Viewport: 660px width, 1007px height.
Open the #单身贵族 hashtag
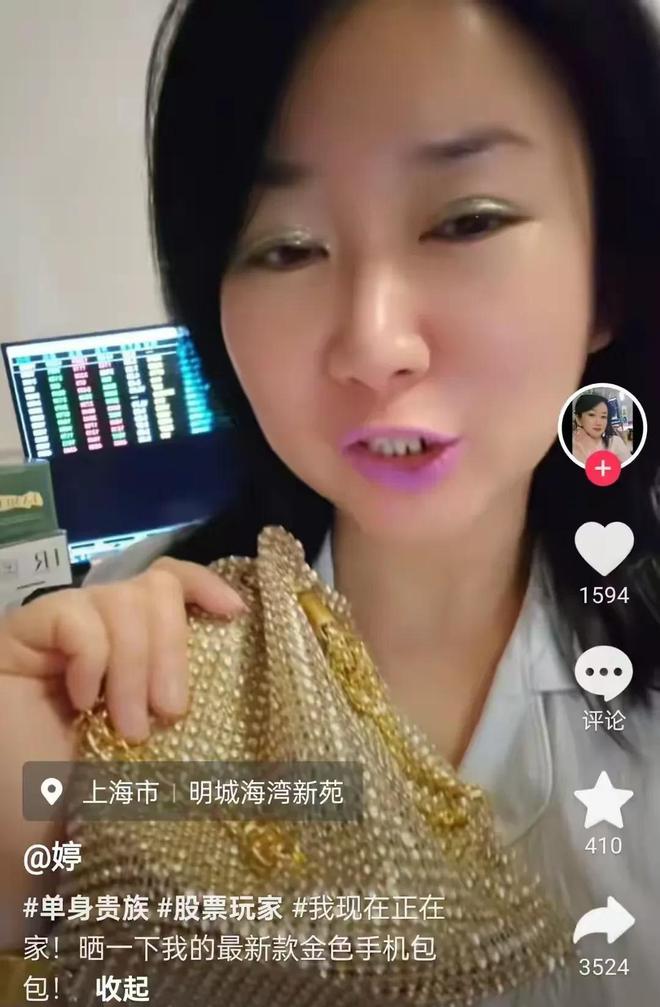86,908
